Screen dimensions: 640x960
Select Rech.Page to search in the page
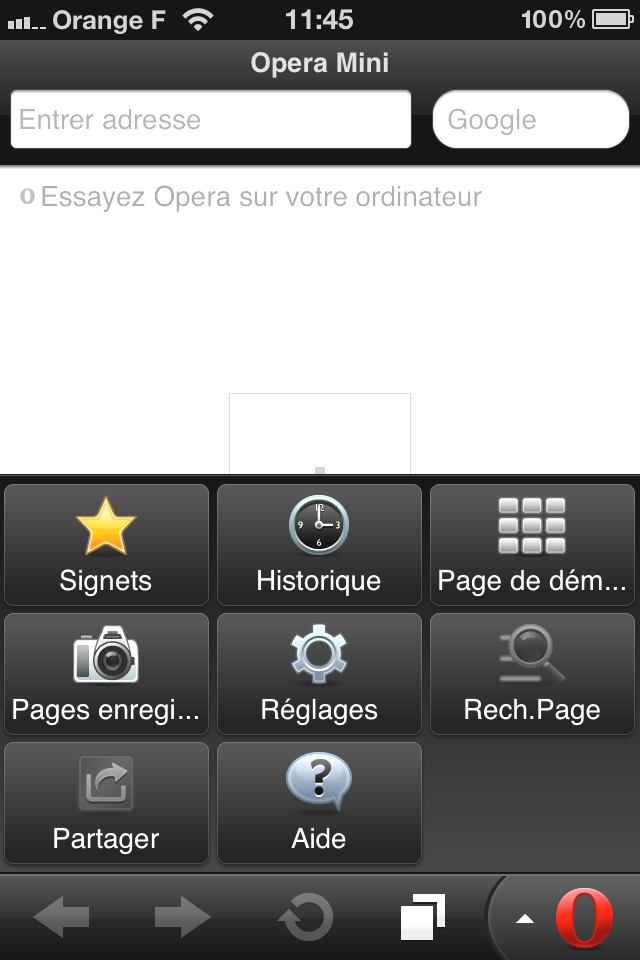click(532, 674)
